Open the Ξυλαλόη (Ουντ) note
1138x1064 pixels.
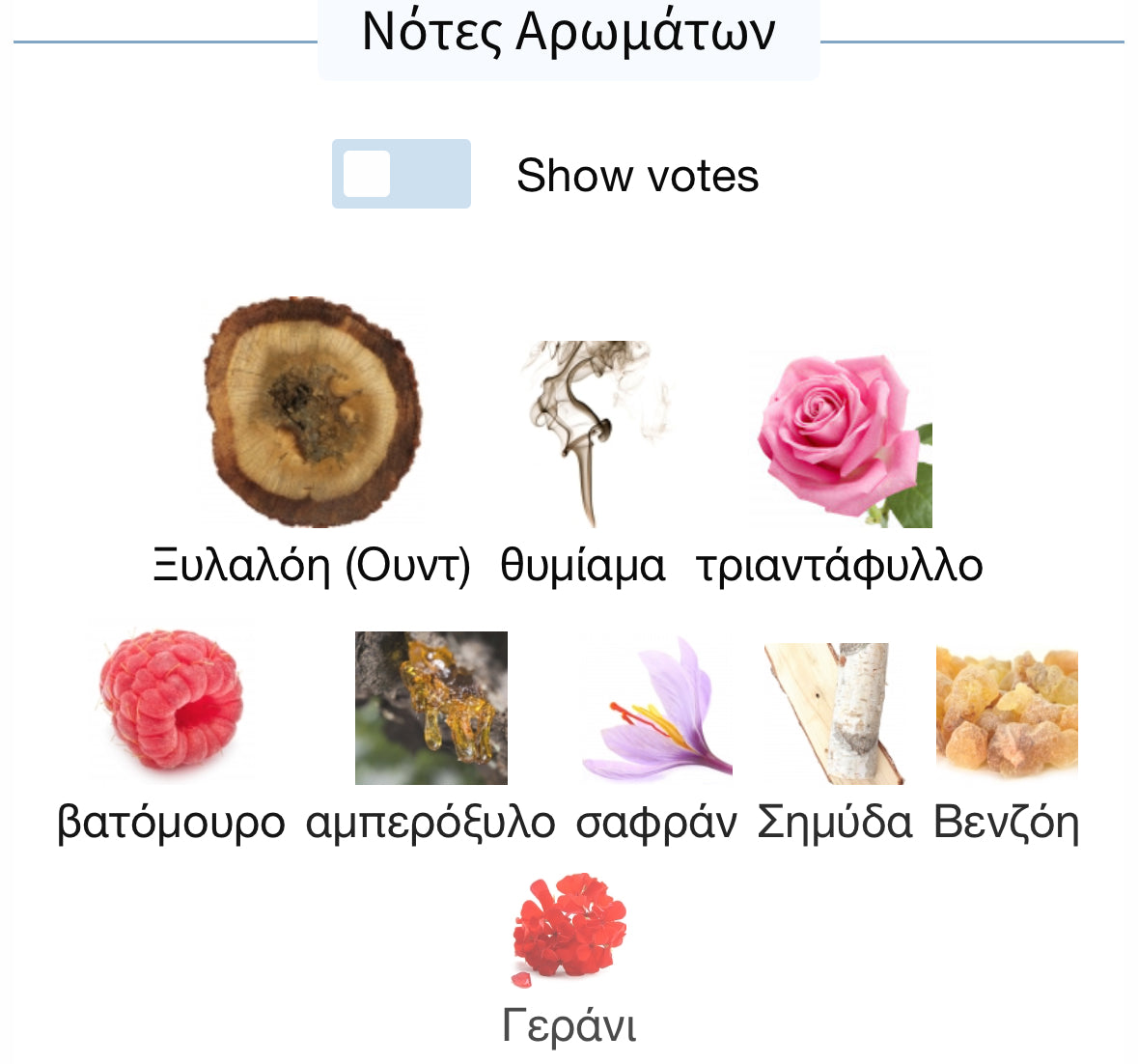313,413
